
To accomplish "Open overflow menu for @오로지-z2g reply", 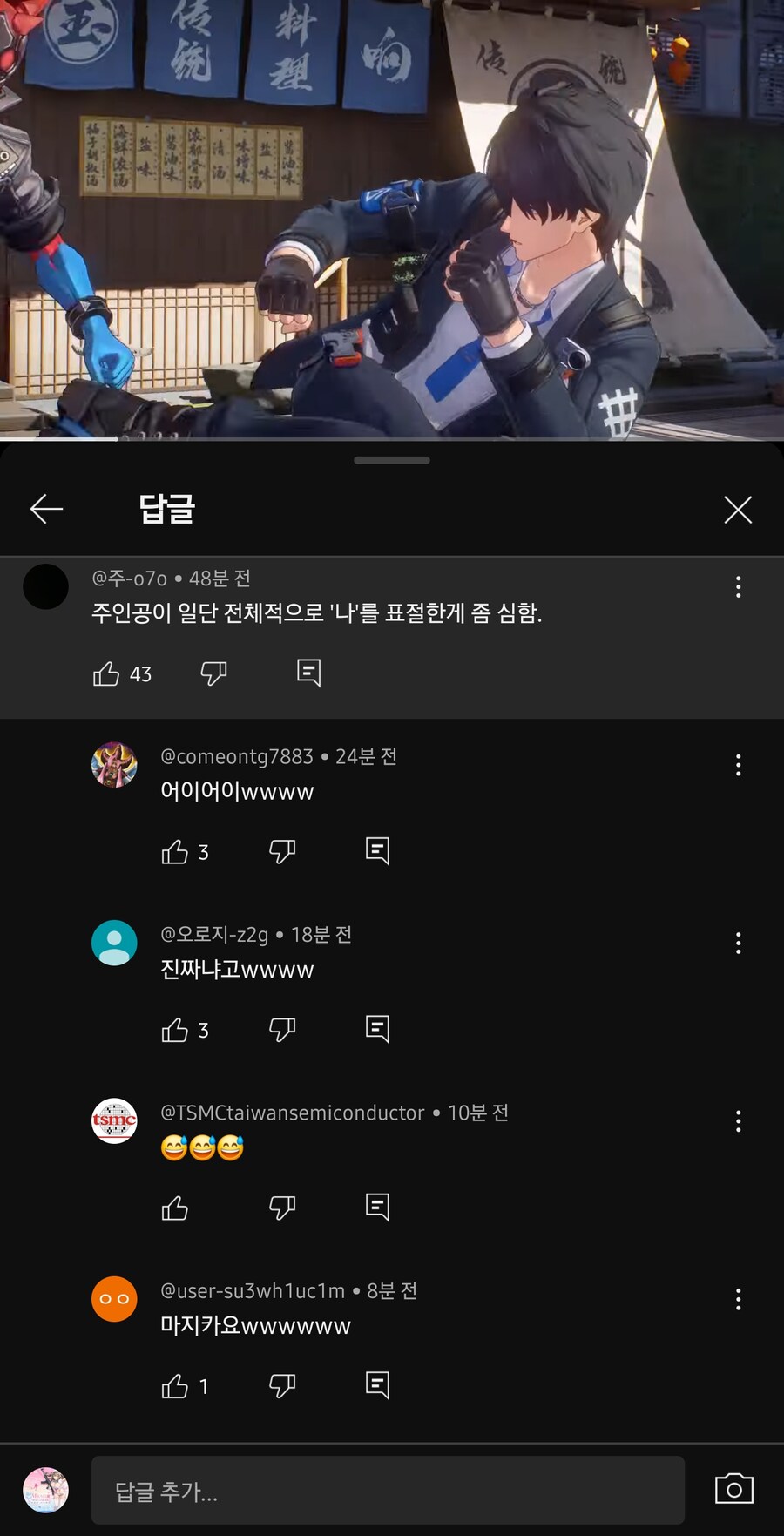I will (x=738, y=943).
